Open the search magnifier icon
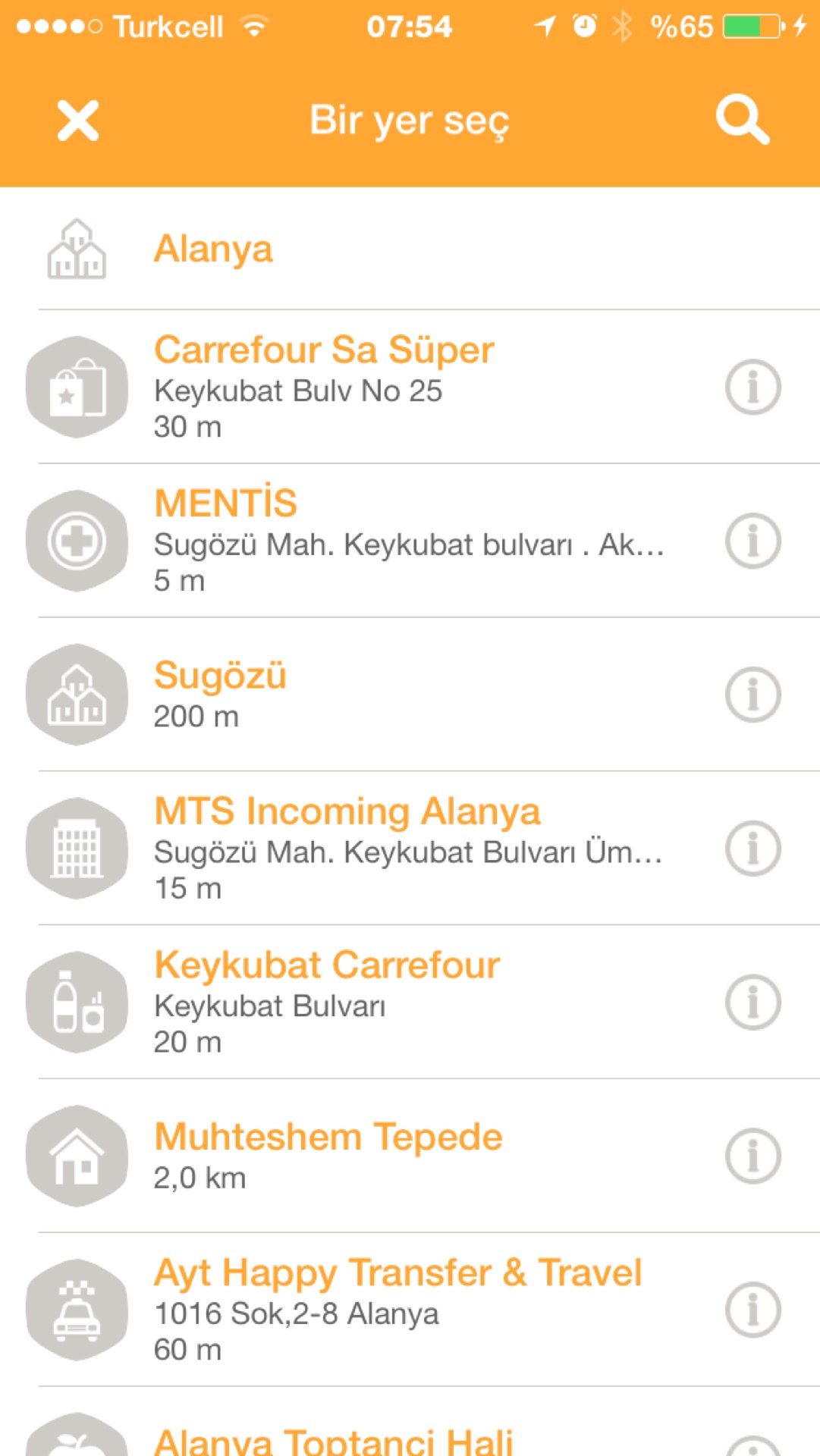Screen dimensions: 820x1456 click(x=743, y=120)
